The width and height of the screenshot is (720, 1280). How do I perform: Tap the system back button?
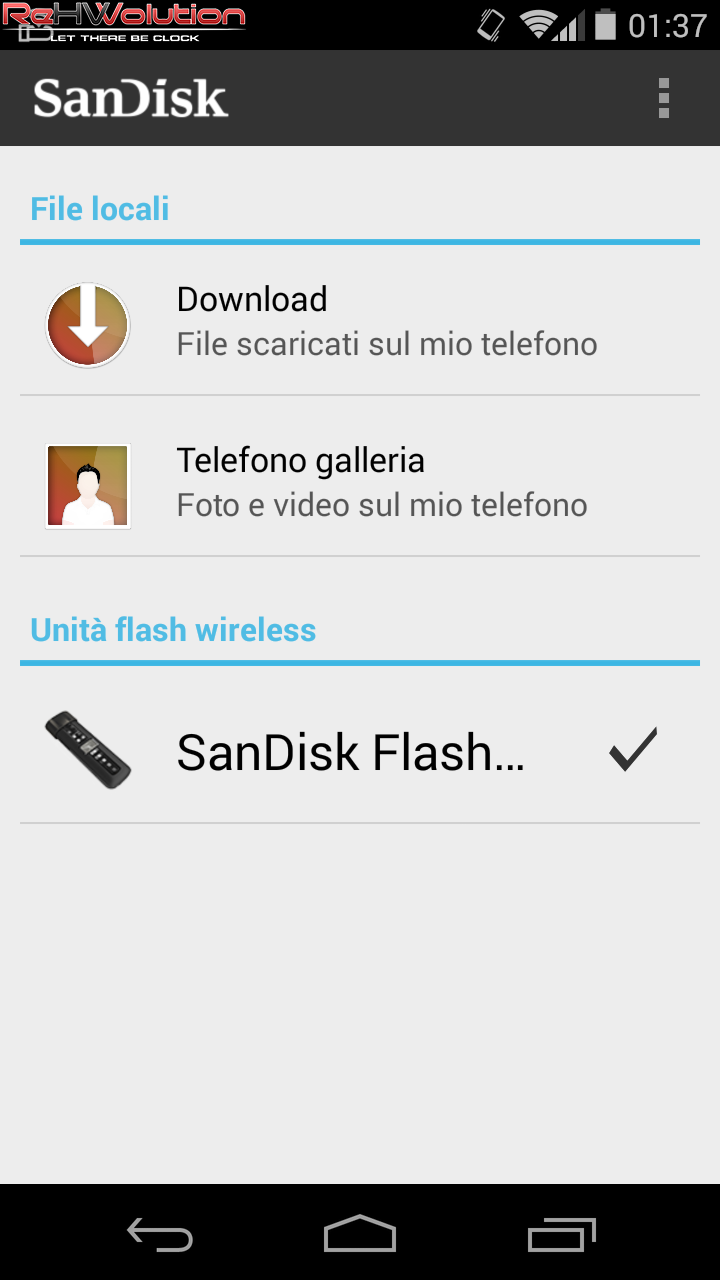click(x=160, y=1234)
